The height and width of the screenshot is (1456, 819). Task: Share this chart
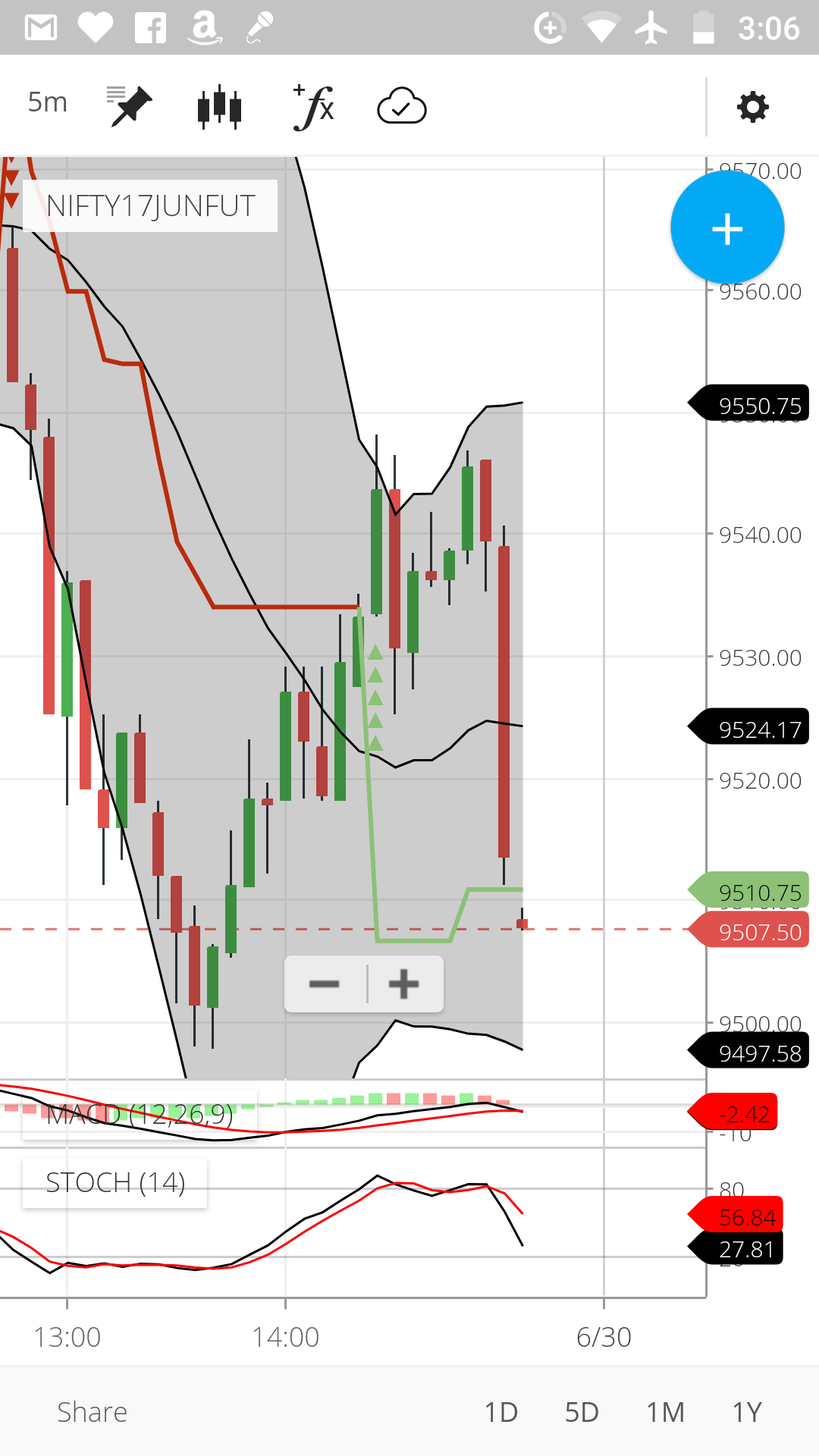point(93,1412)
